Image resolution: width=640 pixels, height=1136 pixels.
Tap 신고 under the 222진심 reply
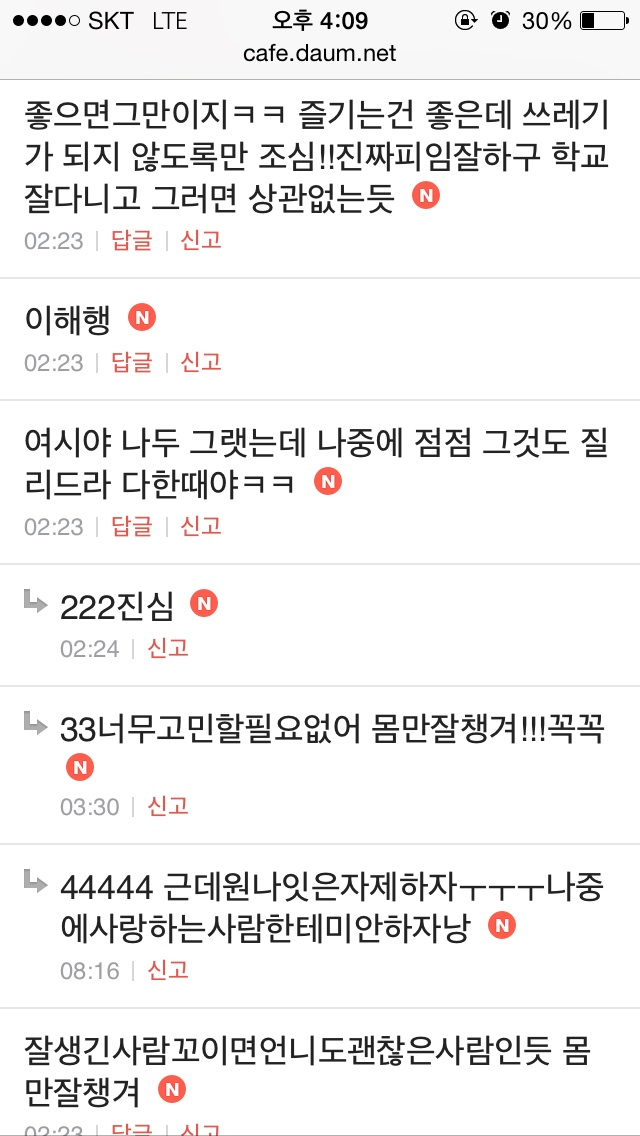(x=168, y=648)
